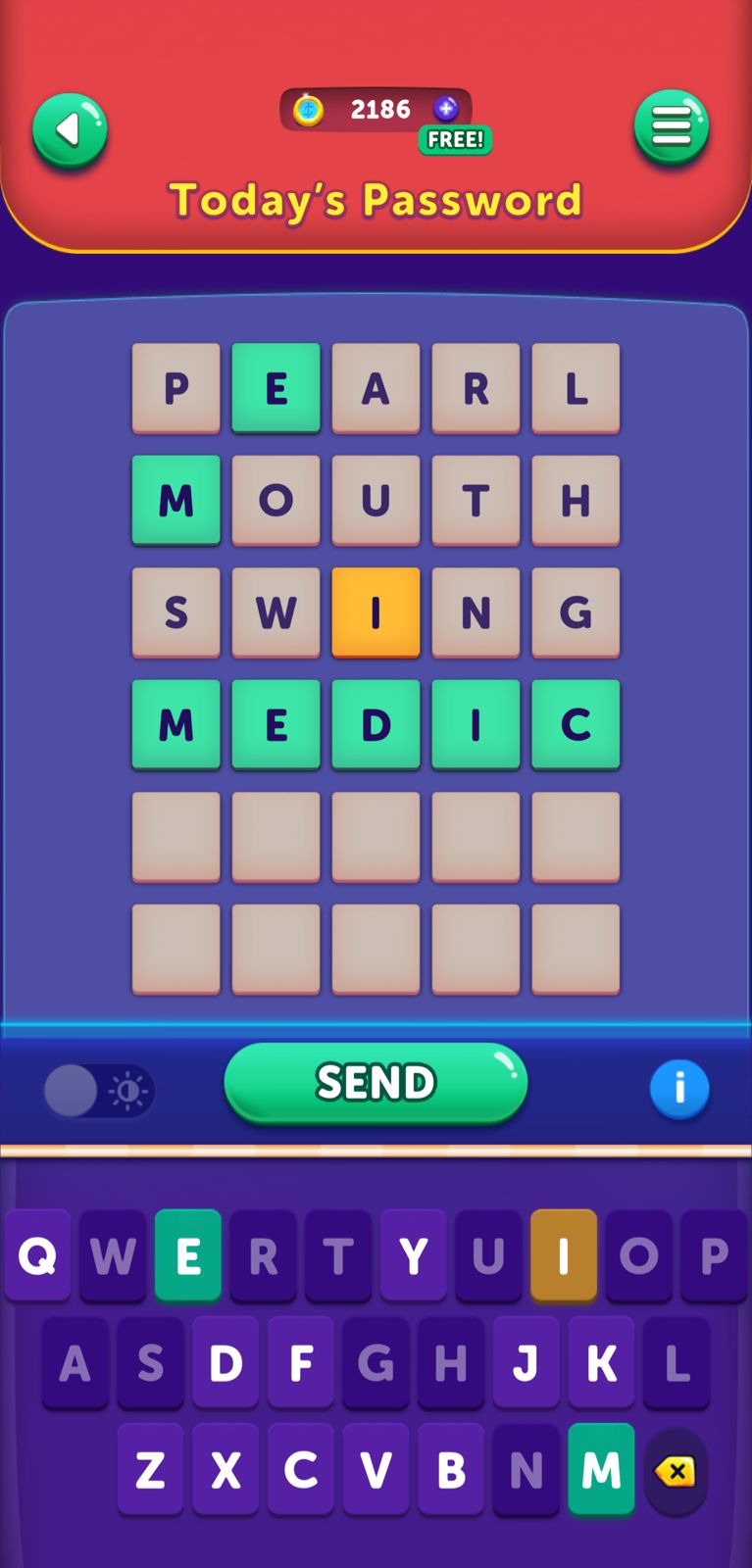
Task: Tap the plus icon to get free coins
Action: point(446,109)
